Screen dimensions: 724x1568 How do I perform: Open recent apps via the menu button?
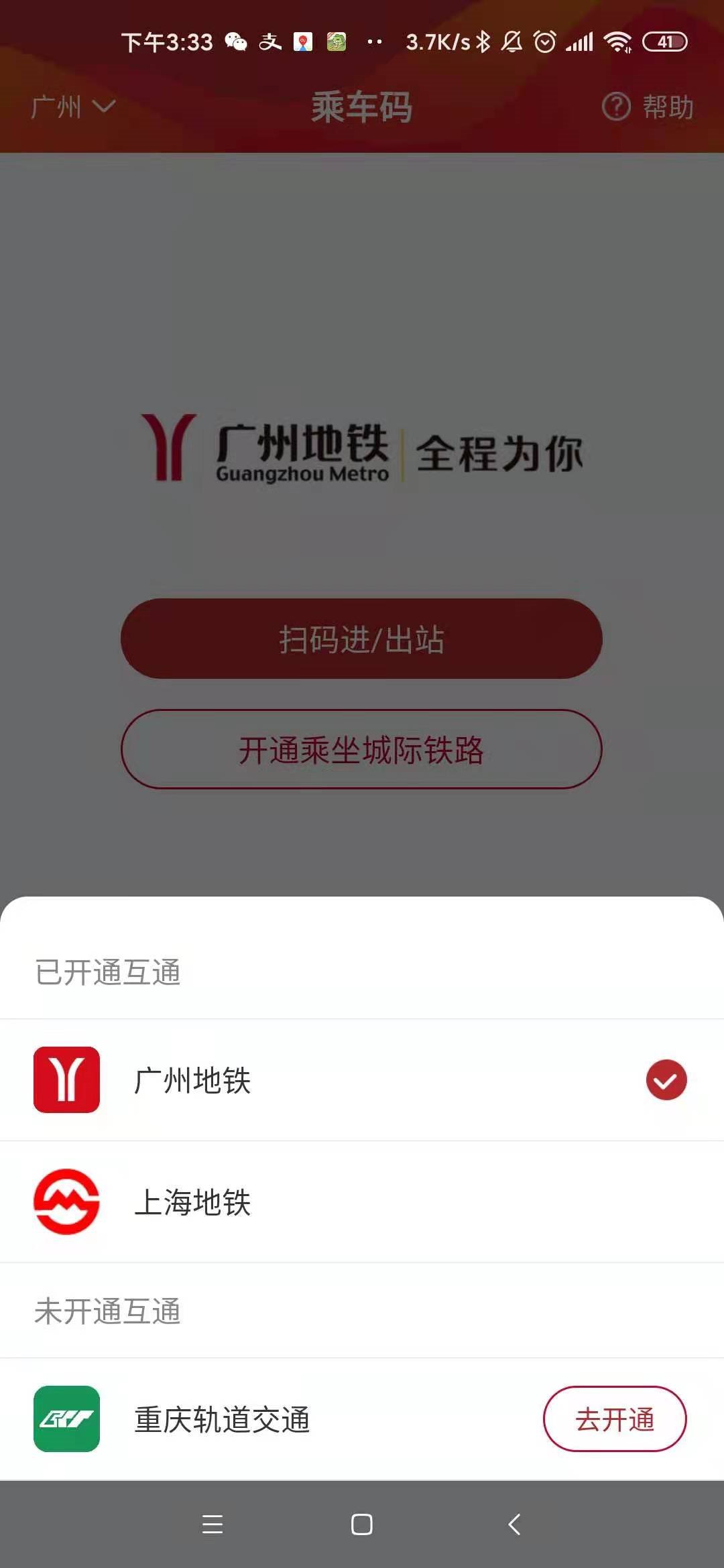pos(212,1524)
